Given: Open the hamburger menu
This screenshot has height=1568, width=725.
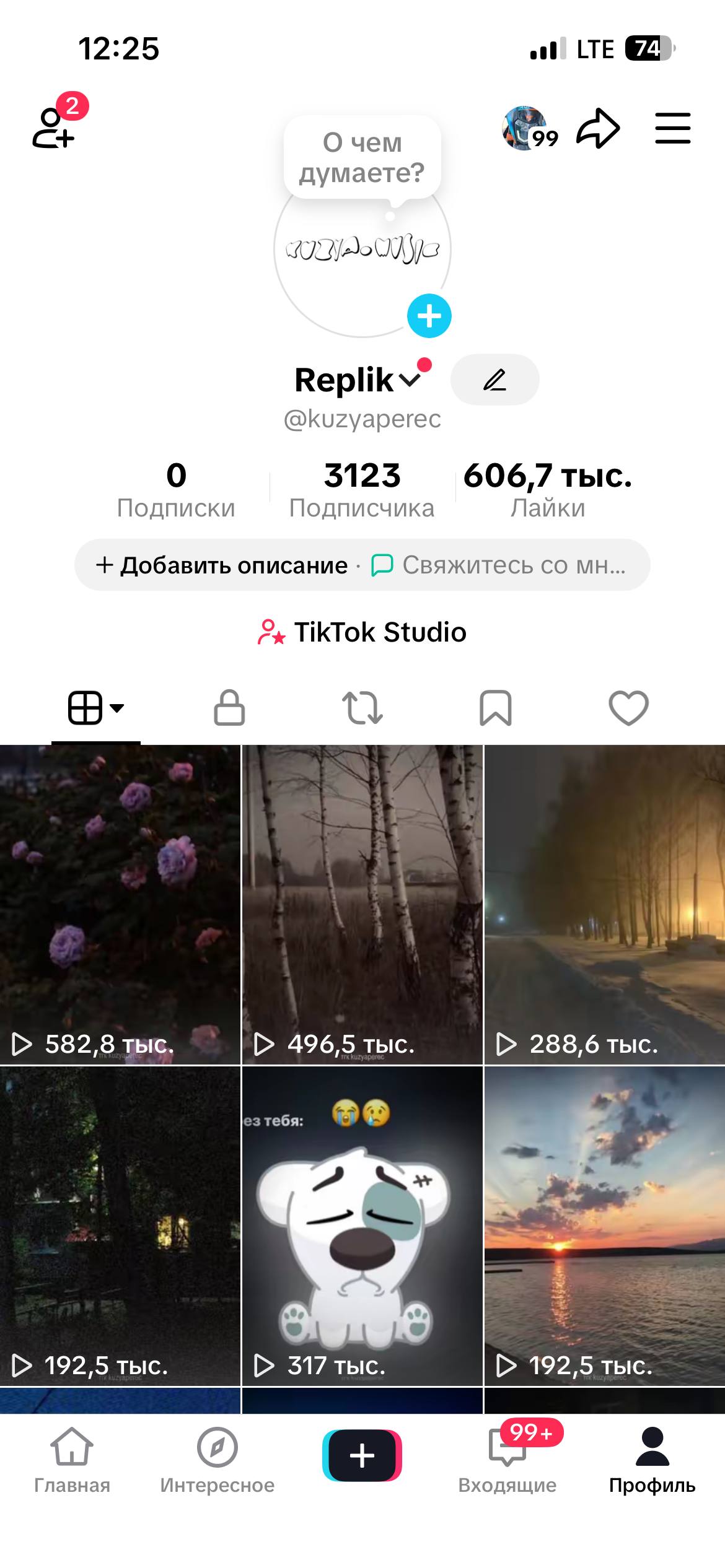Looking at the screenshot, I should (672, 128).
